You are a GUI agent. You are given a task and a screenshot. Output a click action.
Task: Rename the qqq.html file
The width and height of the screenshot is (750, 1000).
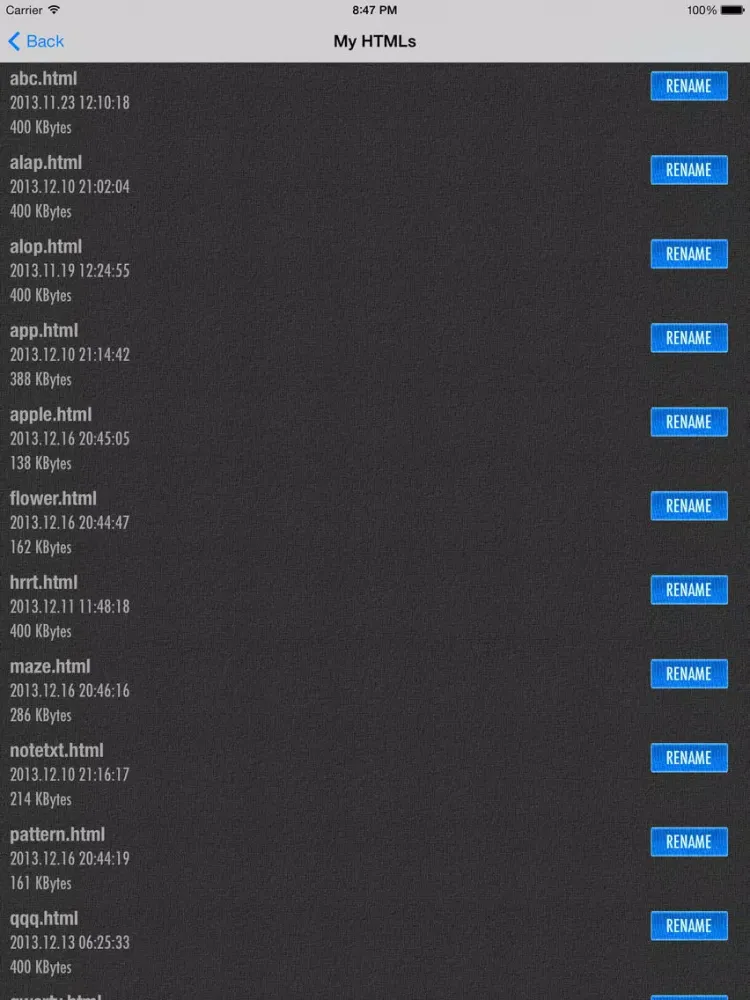coord(689,926)
